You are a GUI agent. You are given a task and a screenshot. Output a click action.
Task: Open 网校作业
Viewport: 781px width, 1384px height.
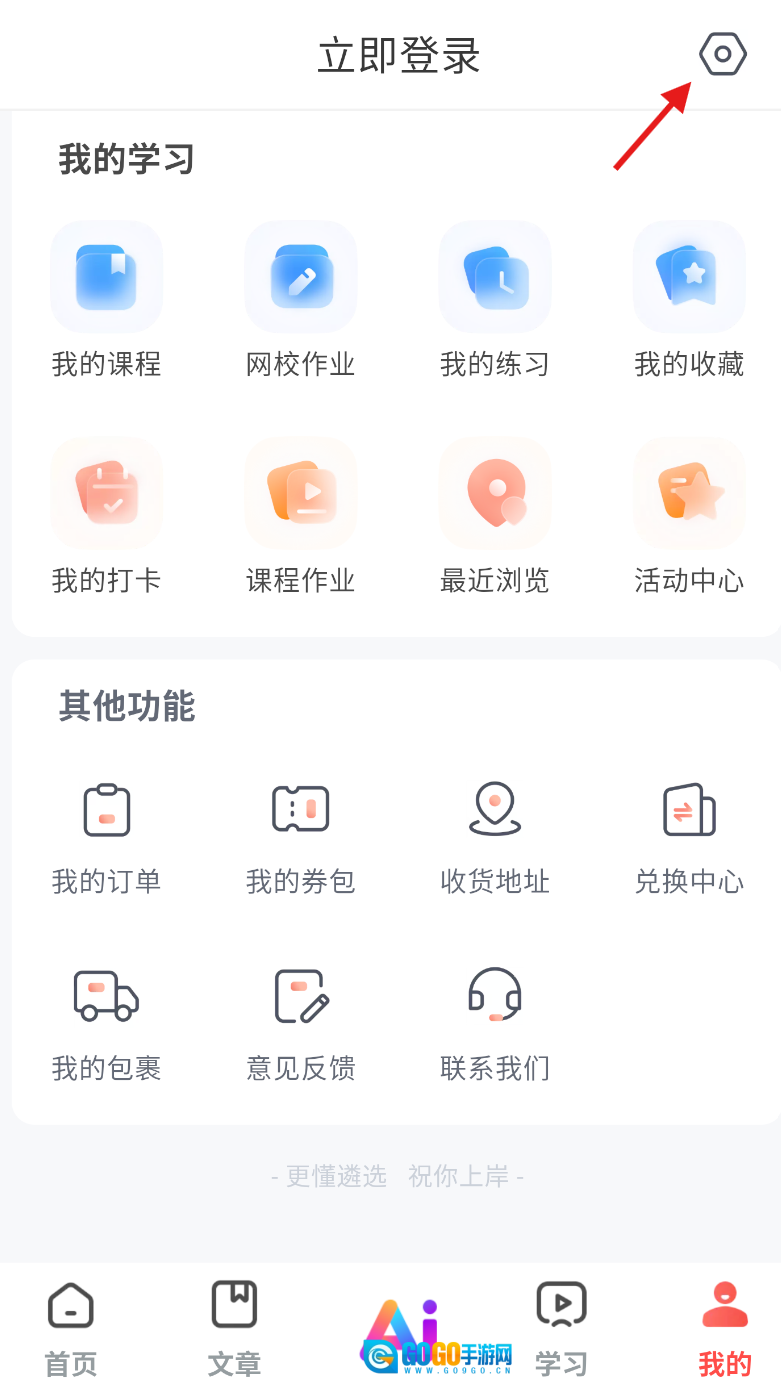point(300,298)
